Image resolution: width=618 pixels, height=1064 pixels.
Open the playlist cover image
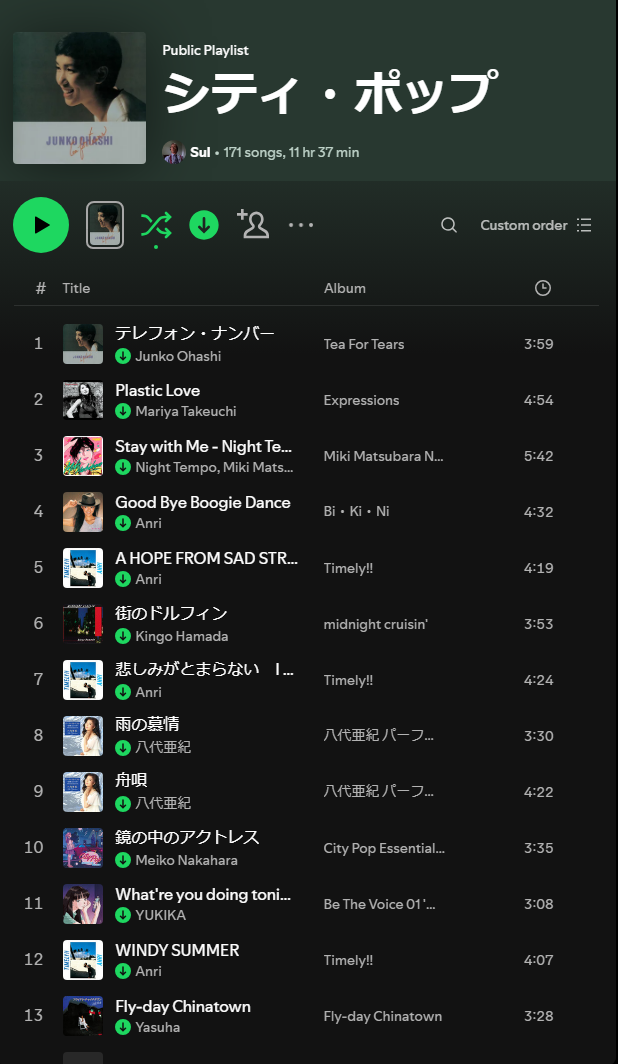click(x=79, y=98)
